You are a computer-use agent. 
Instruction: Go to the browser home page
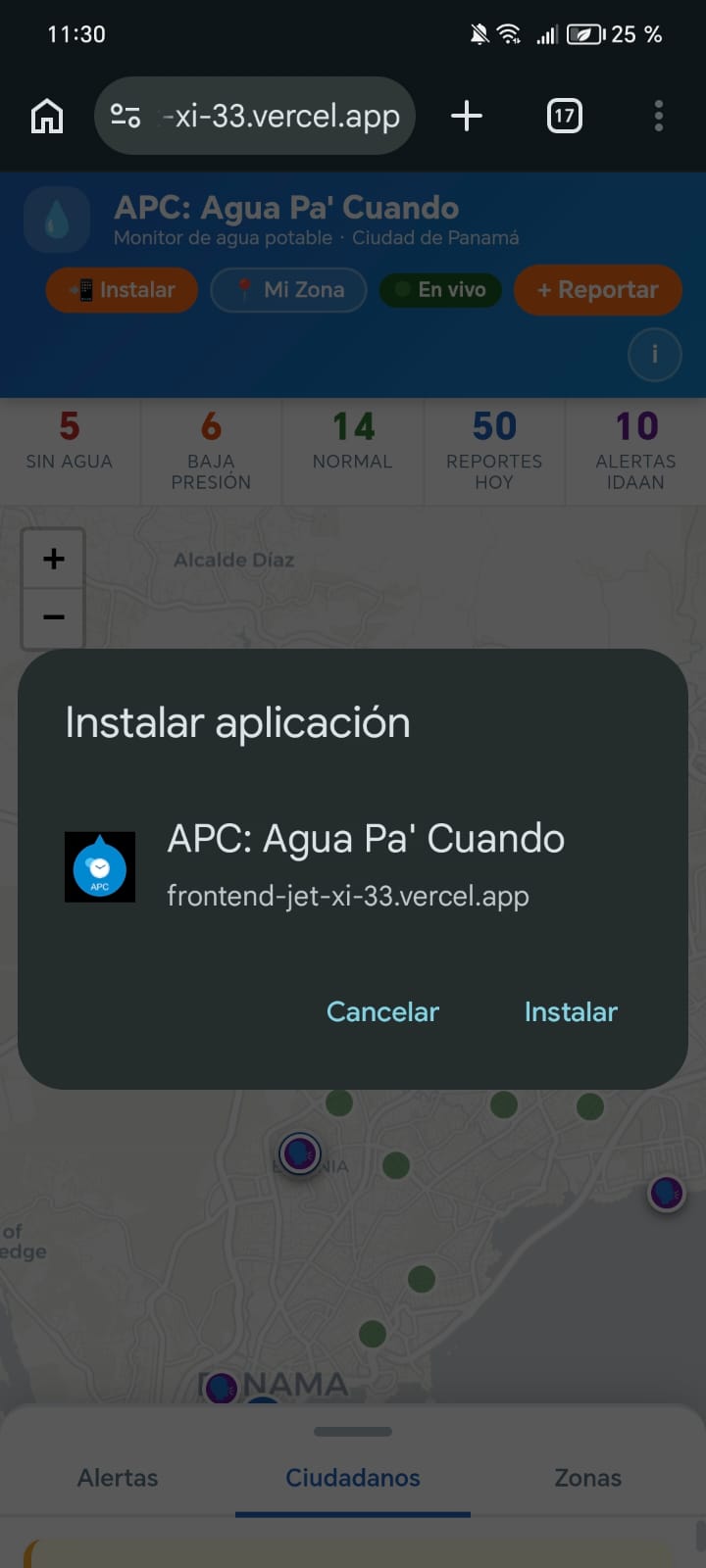[47, 117]
